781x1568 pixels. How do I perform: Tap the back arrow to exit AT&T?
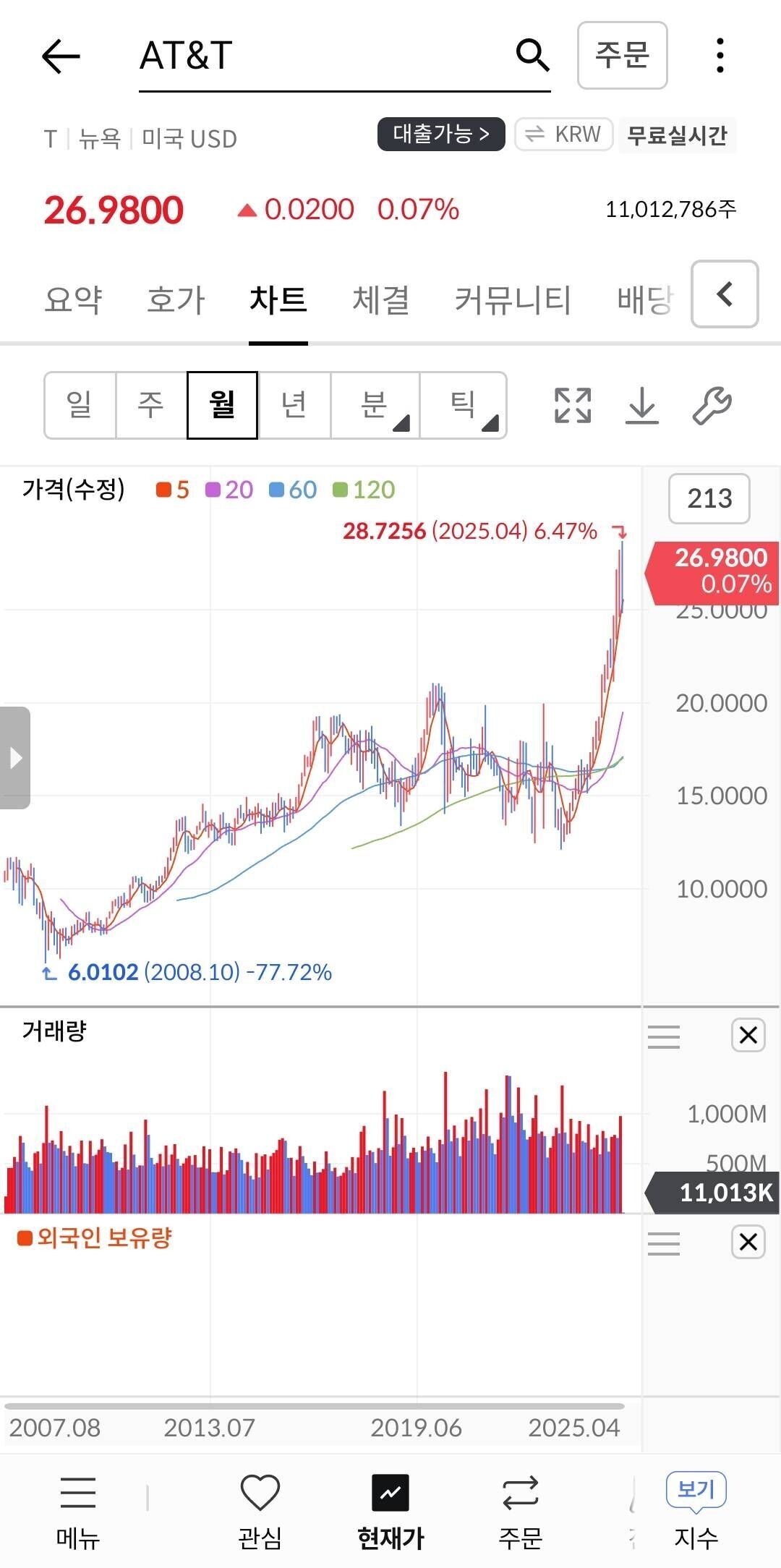click(x=61, y=57)
